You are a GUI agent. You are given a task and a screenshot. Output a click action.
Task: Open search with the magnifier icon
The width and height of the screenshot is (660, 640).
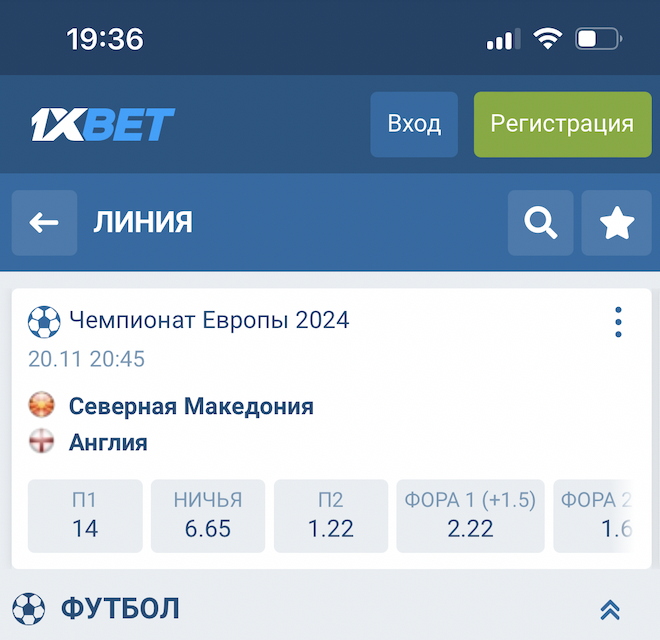pyautogui.click(x=541, y=223)
